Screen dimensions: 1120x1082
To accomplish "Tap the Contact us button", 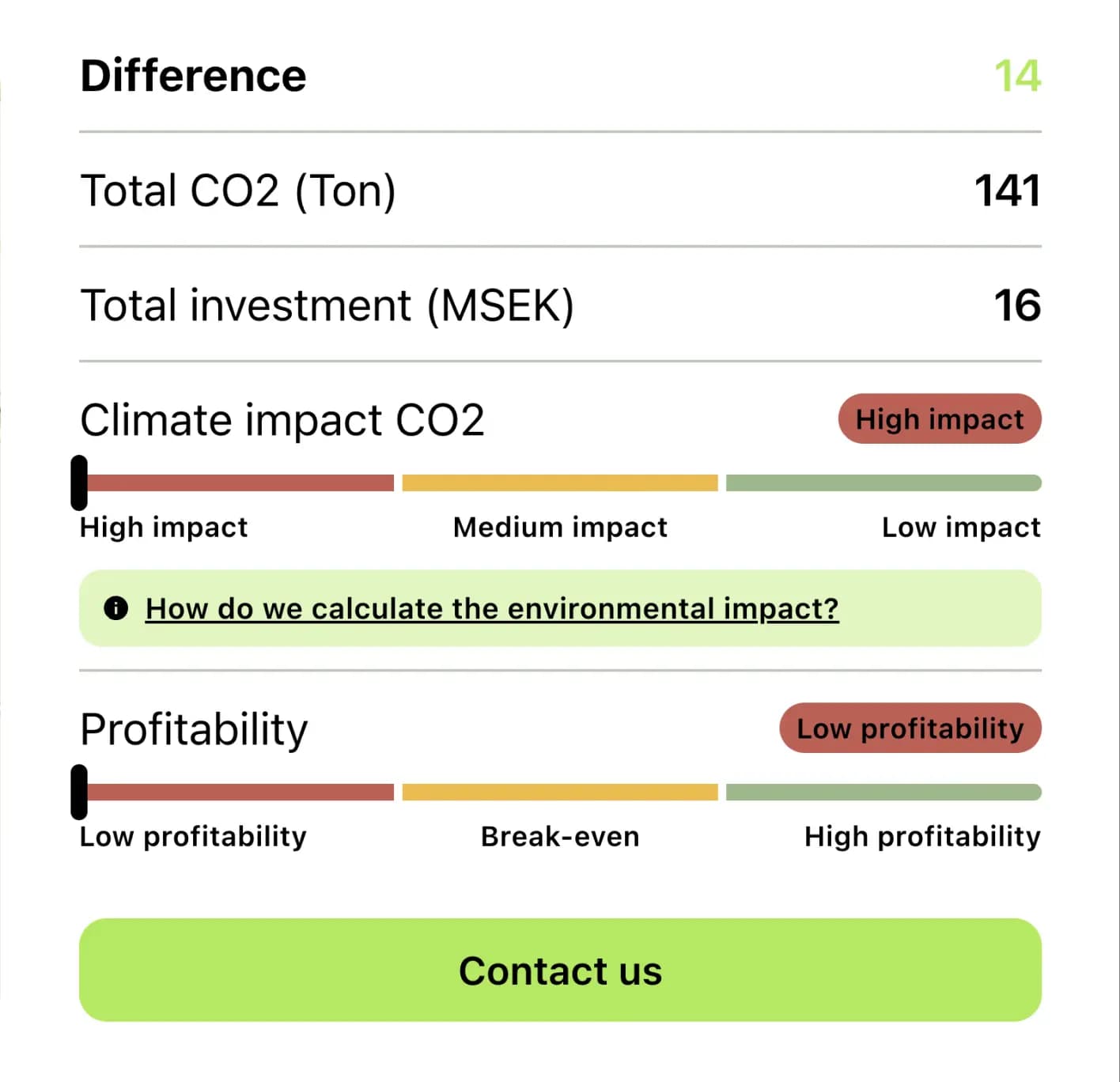I will click(560, 970).
